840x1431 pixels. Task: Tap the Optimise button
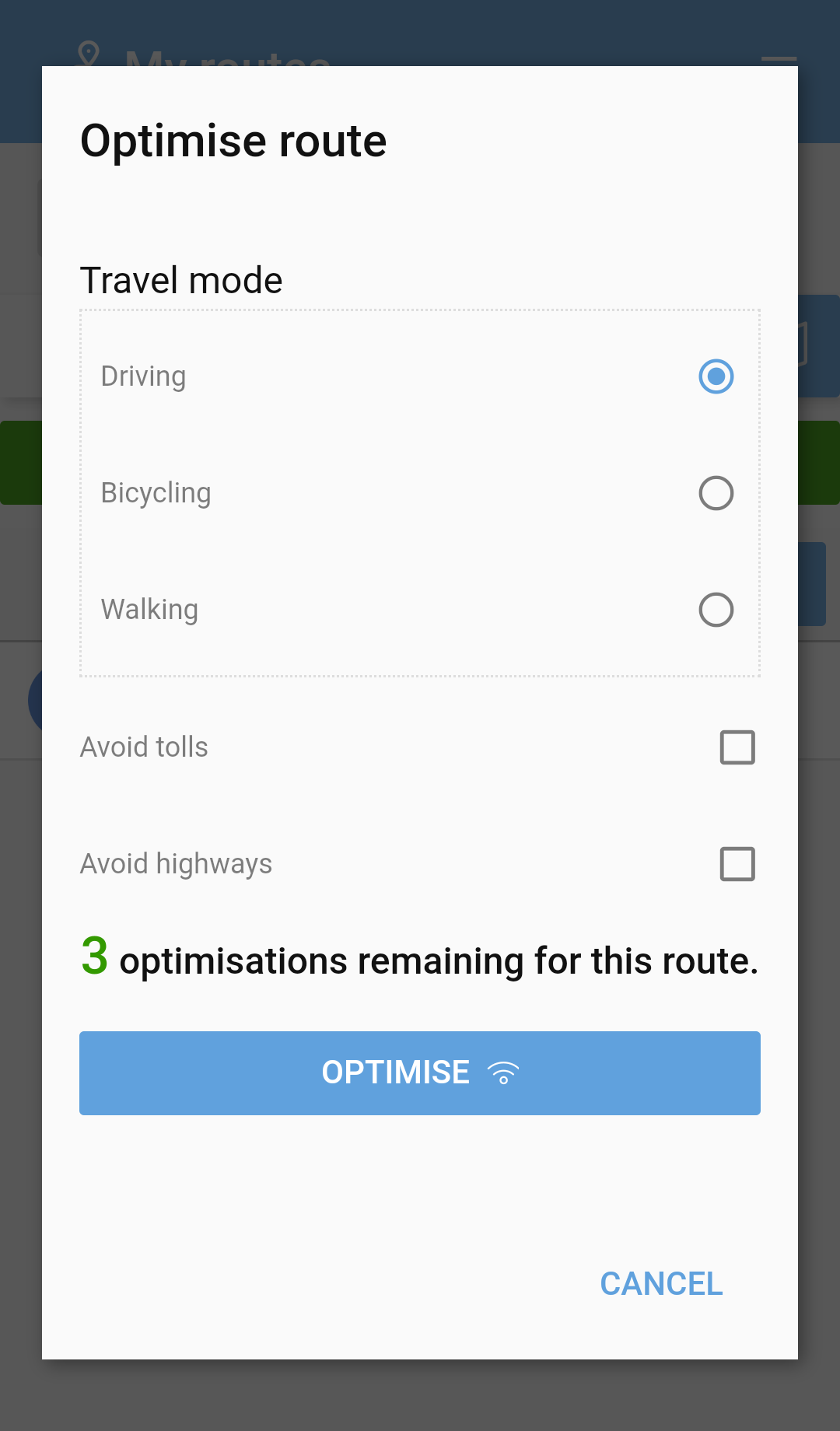tap(420, 1072)
